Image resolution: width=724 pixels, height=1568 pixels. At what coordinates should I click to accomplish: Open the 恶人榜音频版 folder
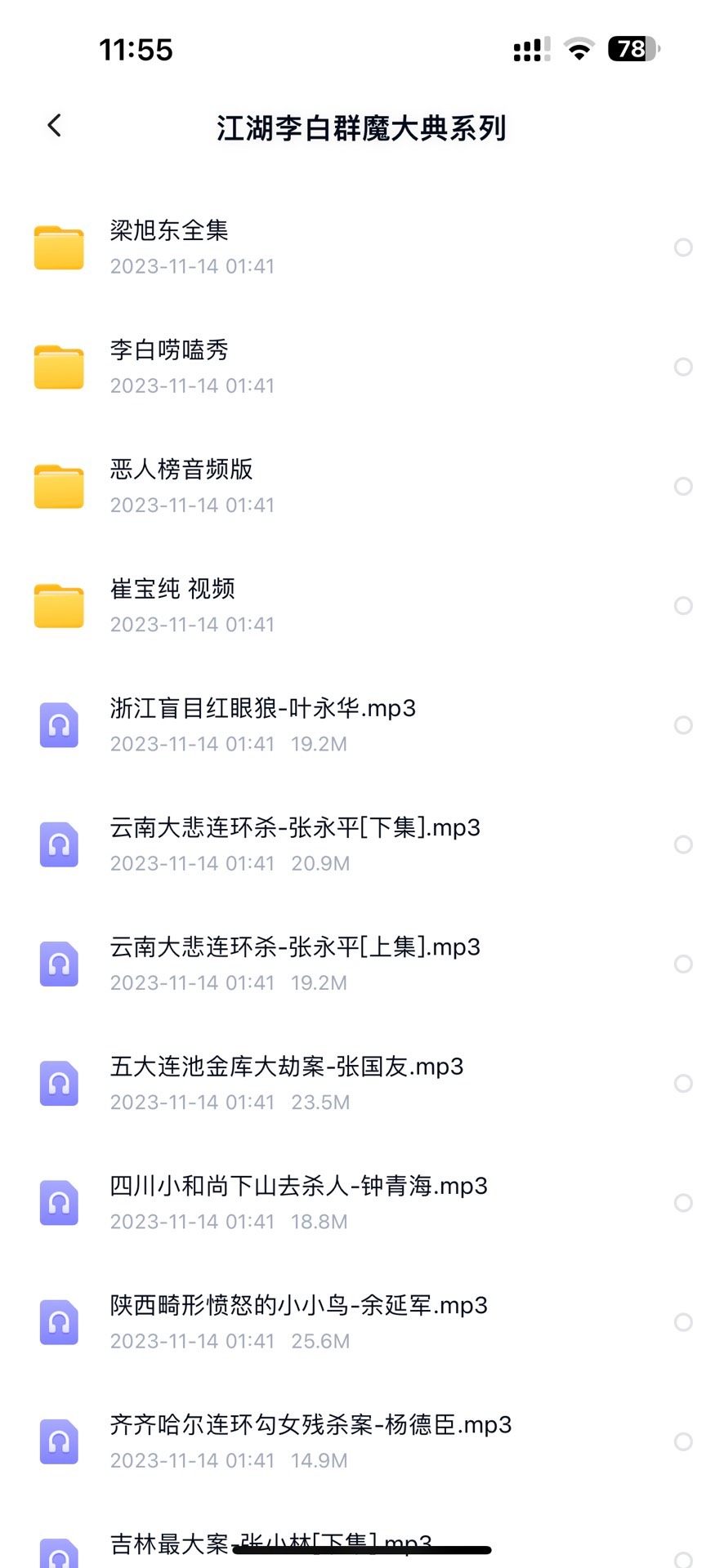tap(181, 470)
